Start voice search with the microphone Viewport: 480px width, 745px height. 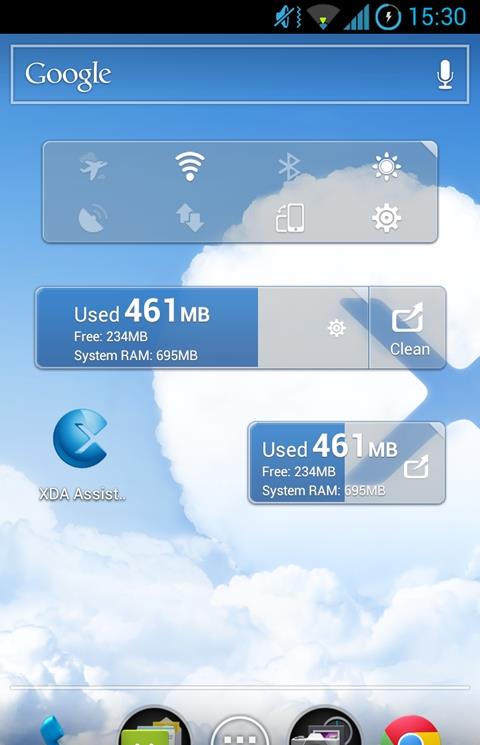click(445, 74)
